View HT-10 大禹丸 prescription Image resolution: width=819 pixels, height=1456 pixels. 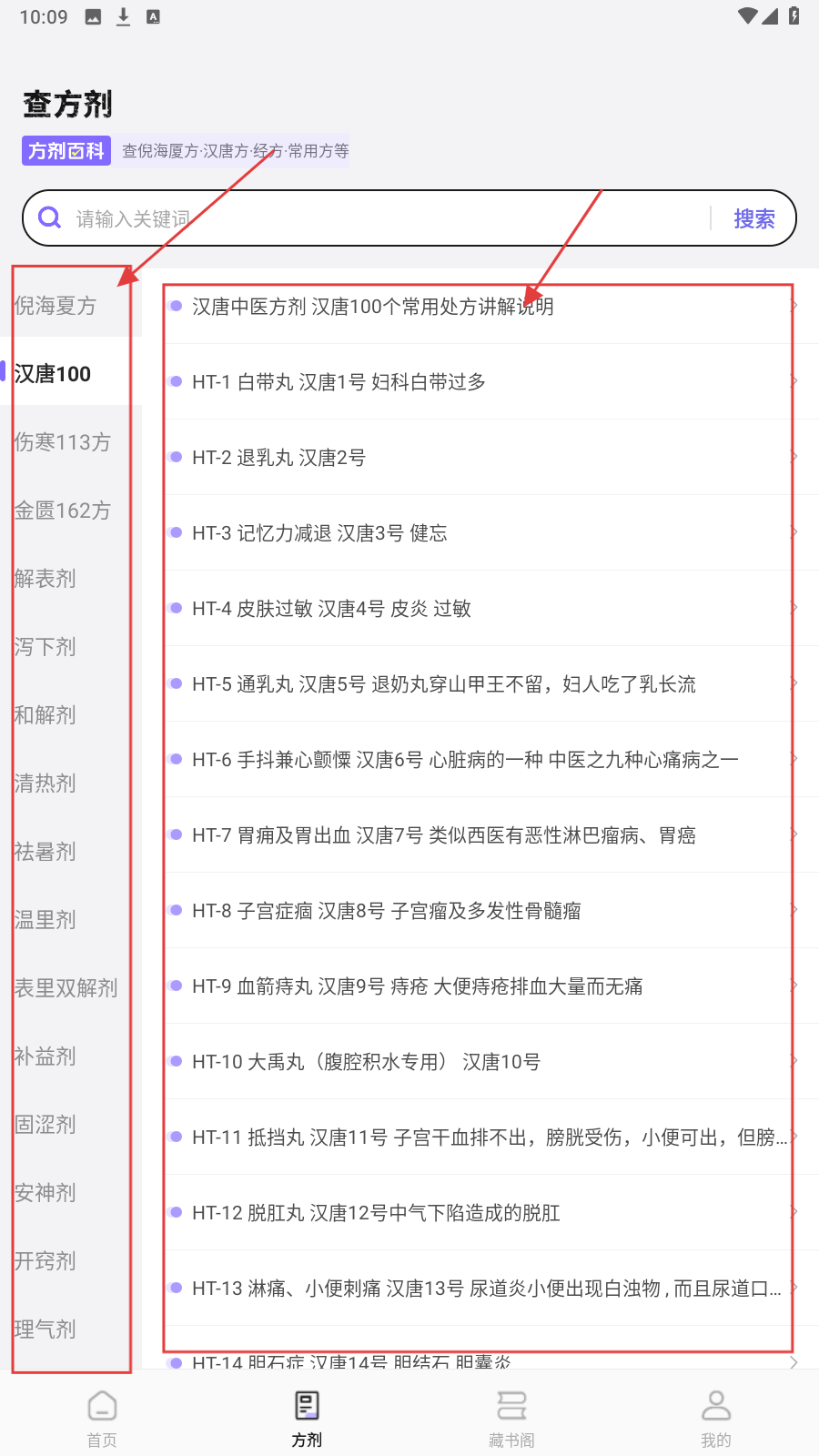coord(366,1062)
